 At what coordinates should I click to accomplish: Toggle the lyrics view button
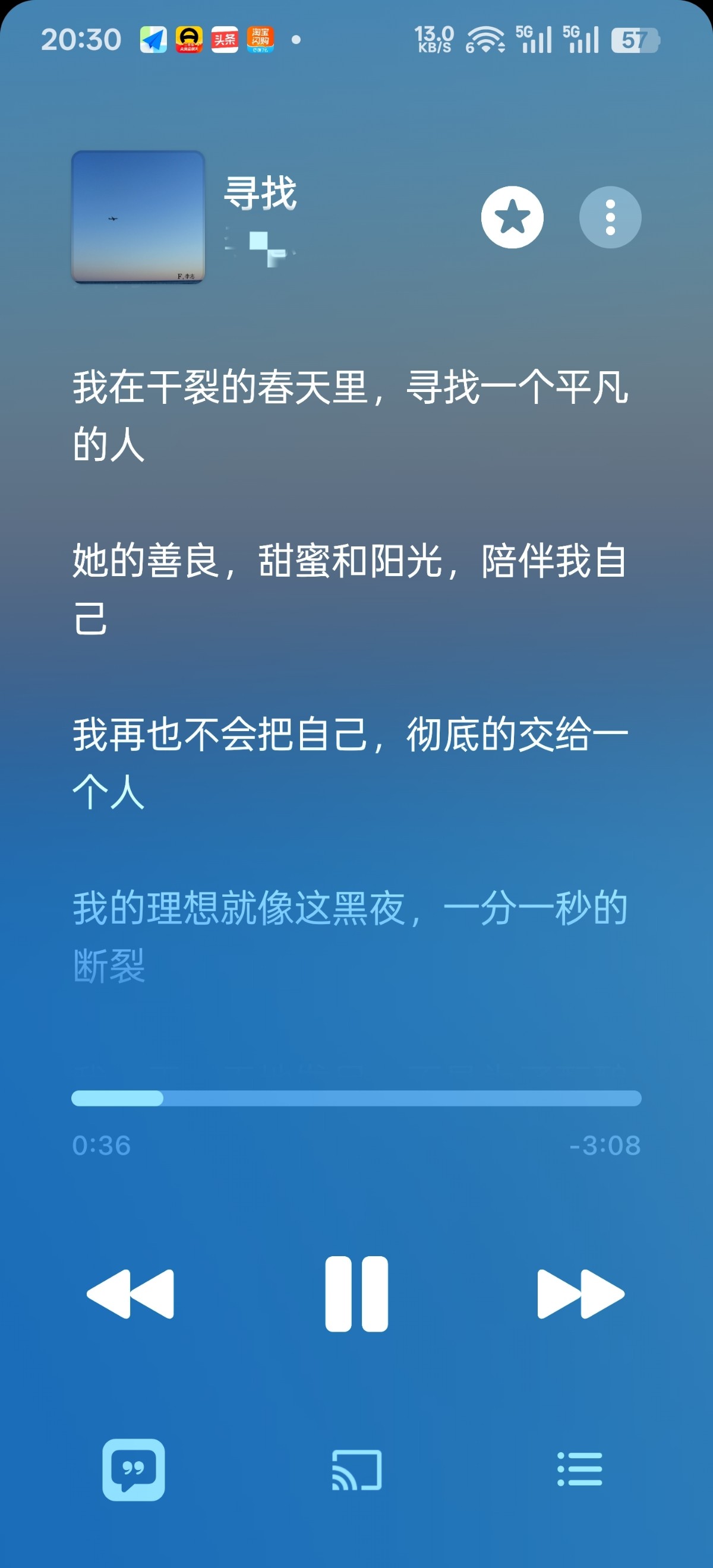tap(133, 1469)
